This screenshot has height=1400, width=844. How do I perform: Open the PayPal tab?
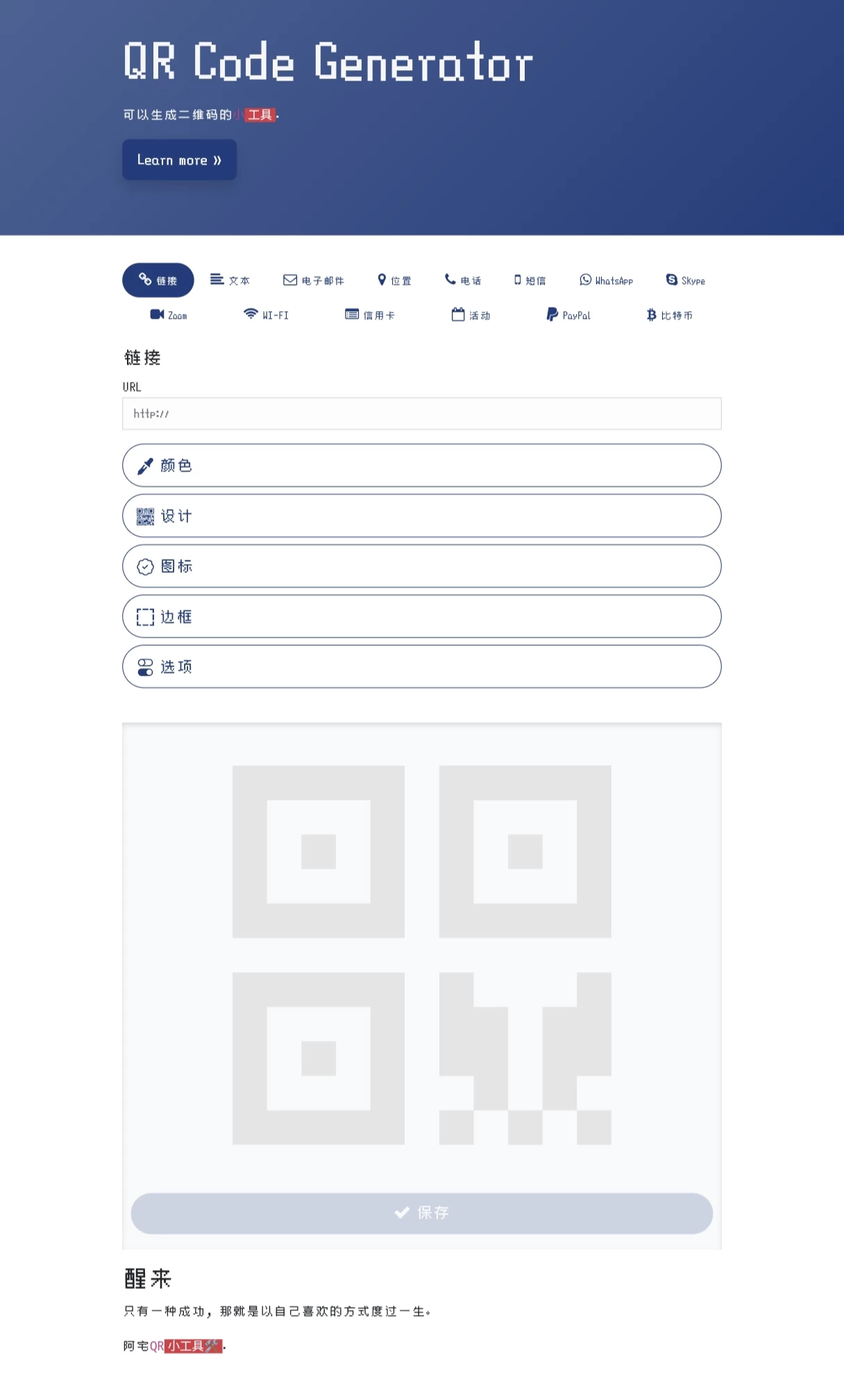click(x=568, y=315)
